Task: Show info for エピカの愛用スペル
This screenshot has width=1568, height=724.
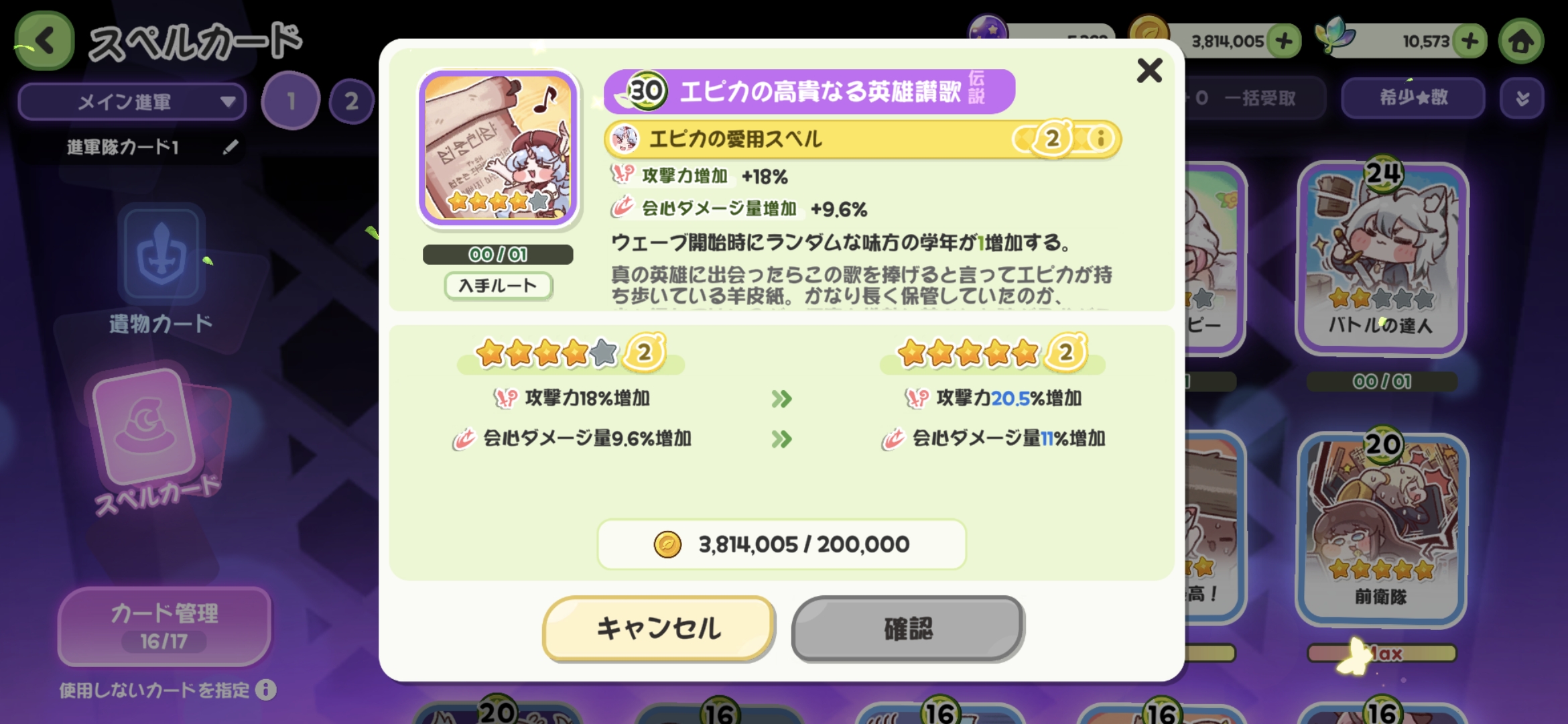Action: pos(1100,139)
